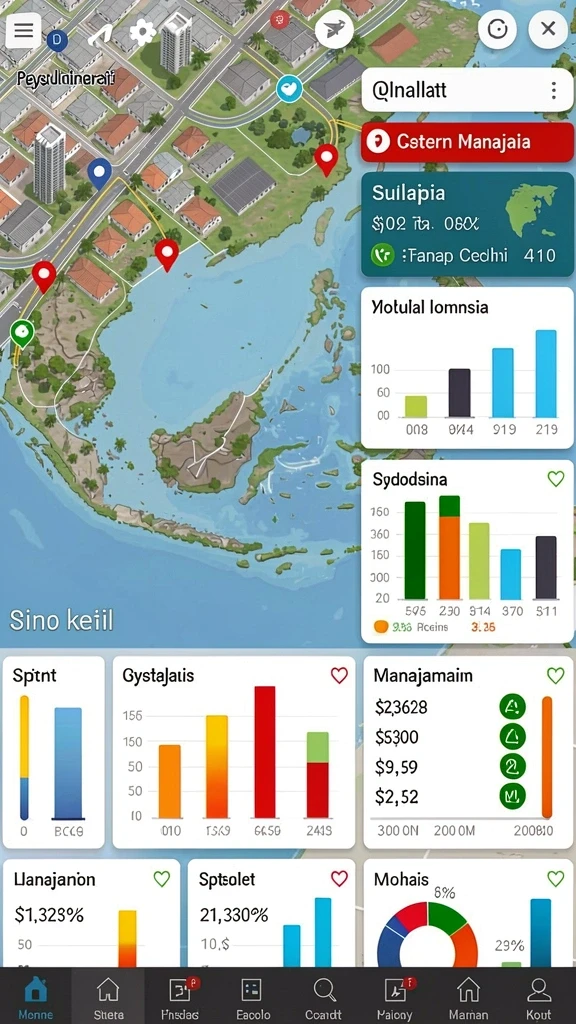Screen dimensions: 576x1024
Task: Switch to the Sttera tab
Action: [x=108, y=997]
